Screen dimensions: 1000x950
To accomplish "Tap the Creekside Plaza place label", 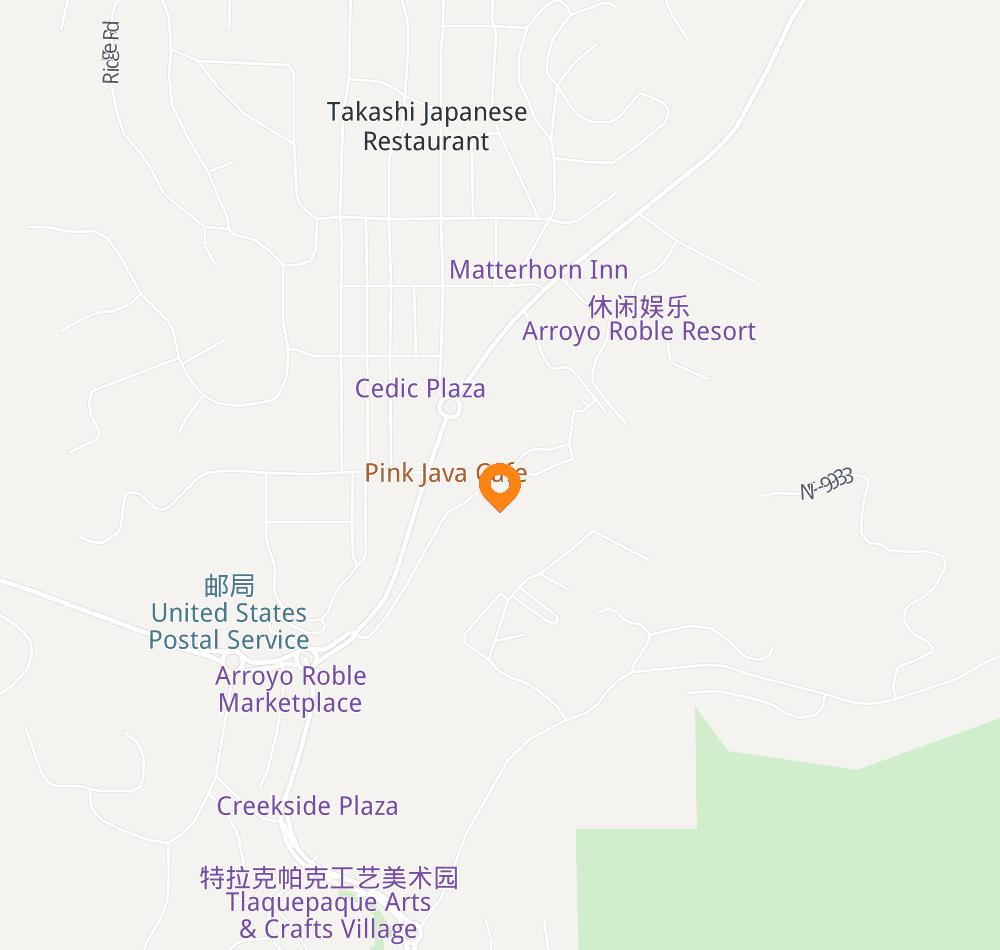I will pos(307,806).
